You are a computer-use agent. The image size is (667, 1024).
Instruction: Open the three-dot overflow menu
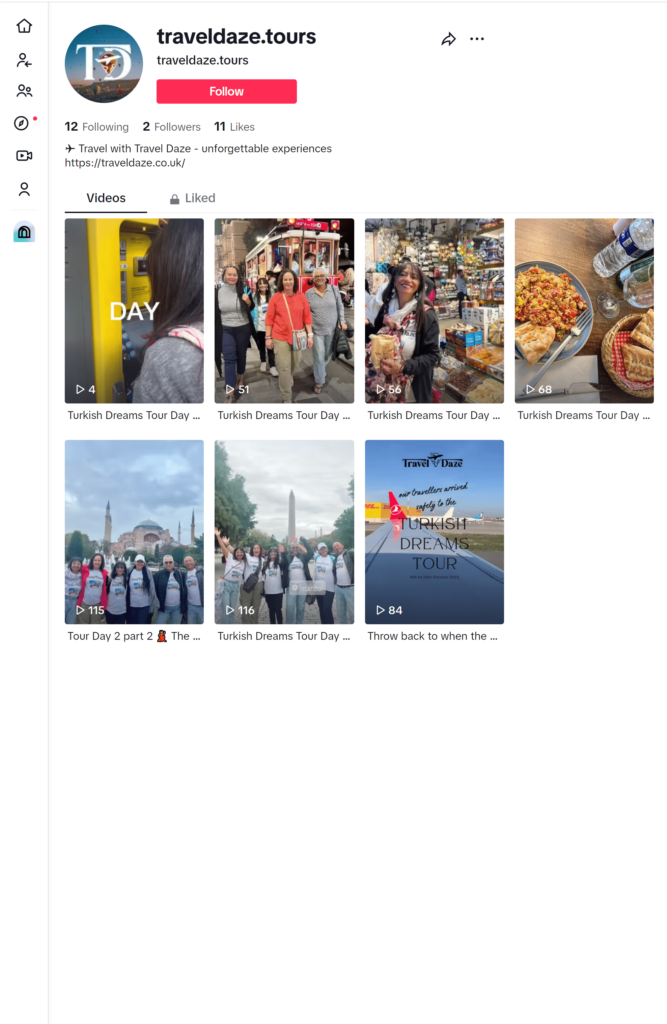pyautogui.click(x=477, y=39)
